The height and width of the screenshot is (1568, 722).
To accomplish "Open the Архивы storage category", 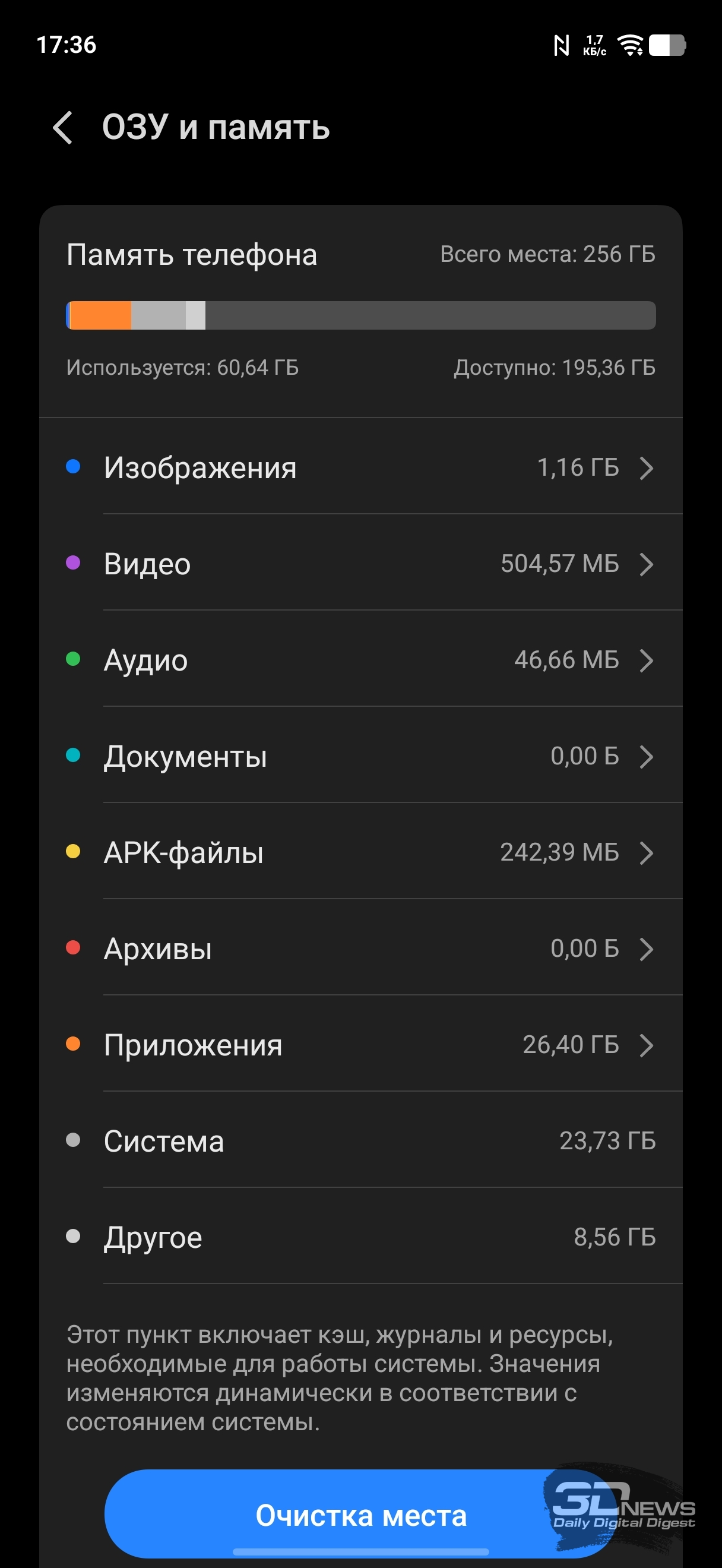I will coord(360,949).
